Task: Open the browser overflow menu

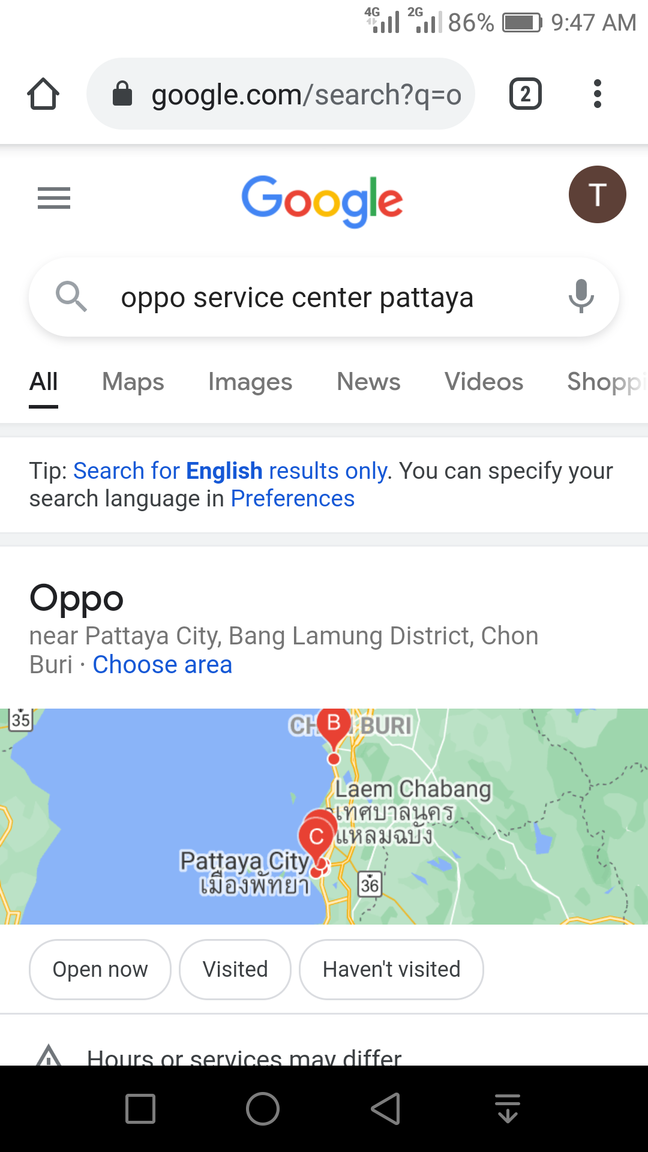Action: 597,94
